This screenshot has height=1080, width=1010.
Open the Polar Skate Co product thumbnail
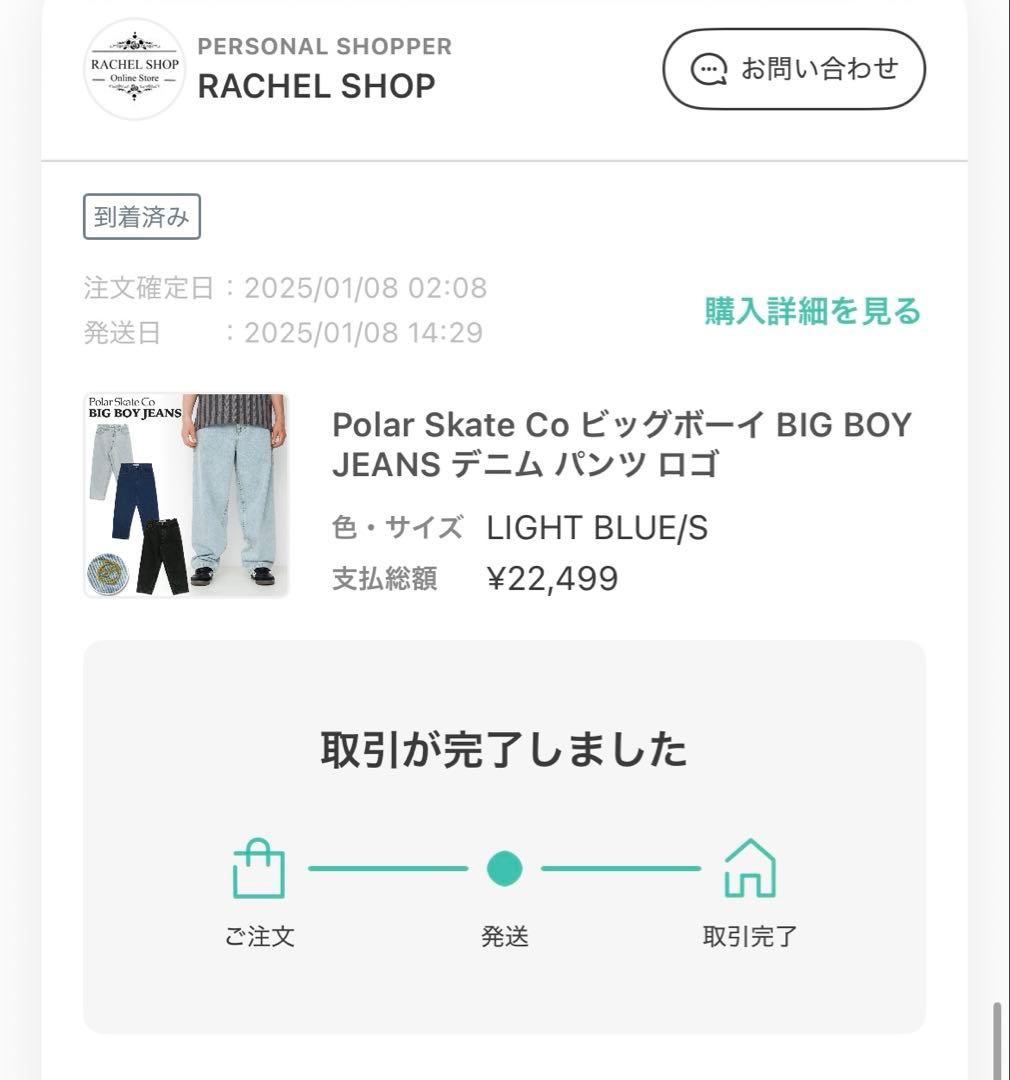click(x=186, y=494)
